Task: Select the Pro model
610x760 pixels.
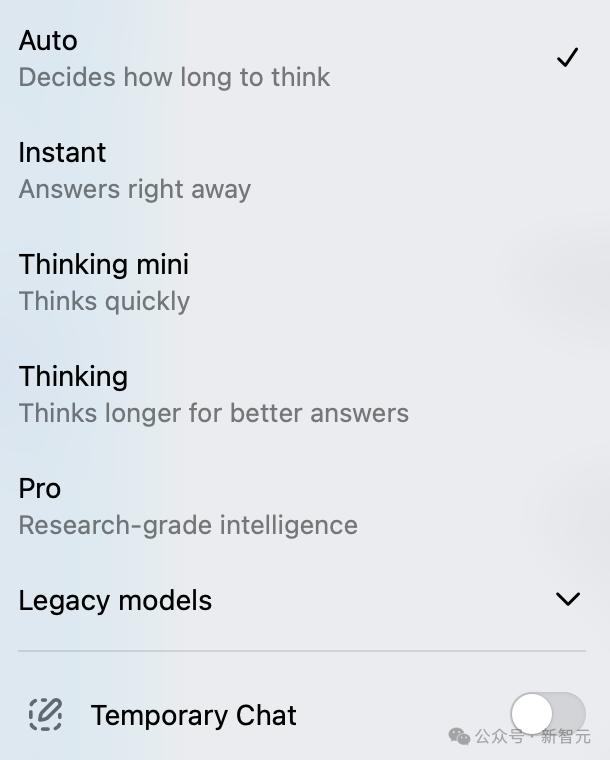Action: click(x=188, y=506)
